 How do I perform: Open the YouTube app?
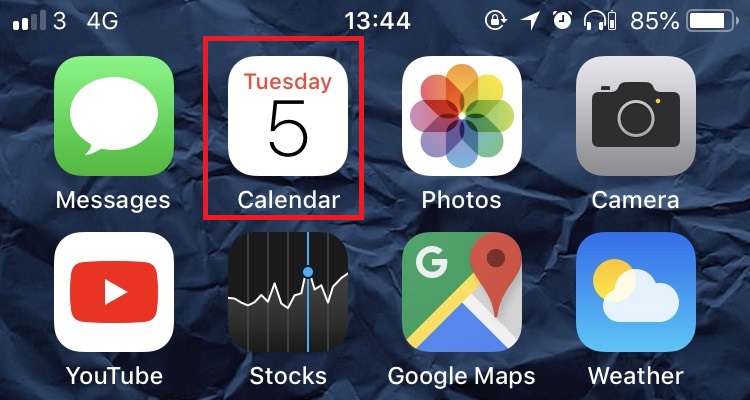point(113,292)
